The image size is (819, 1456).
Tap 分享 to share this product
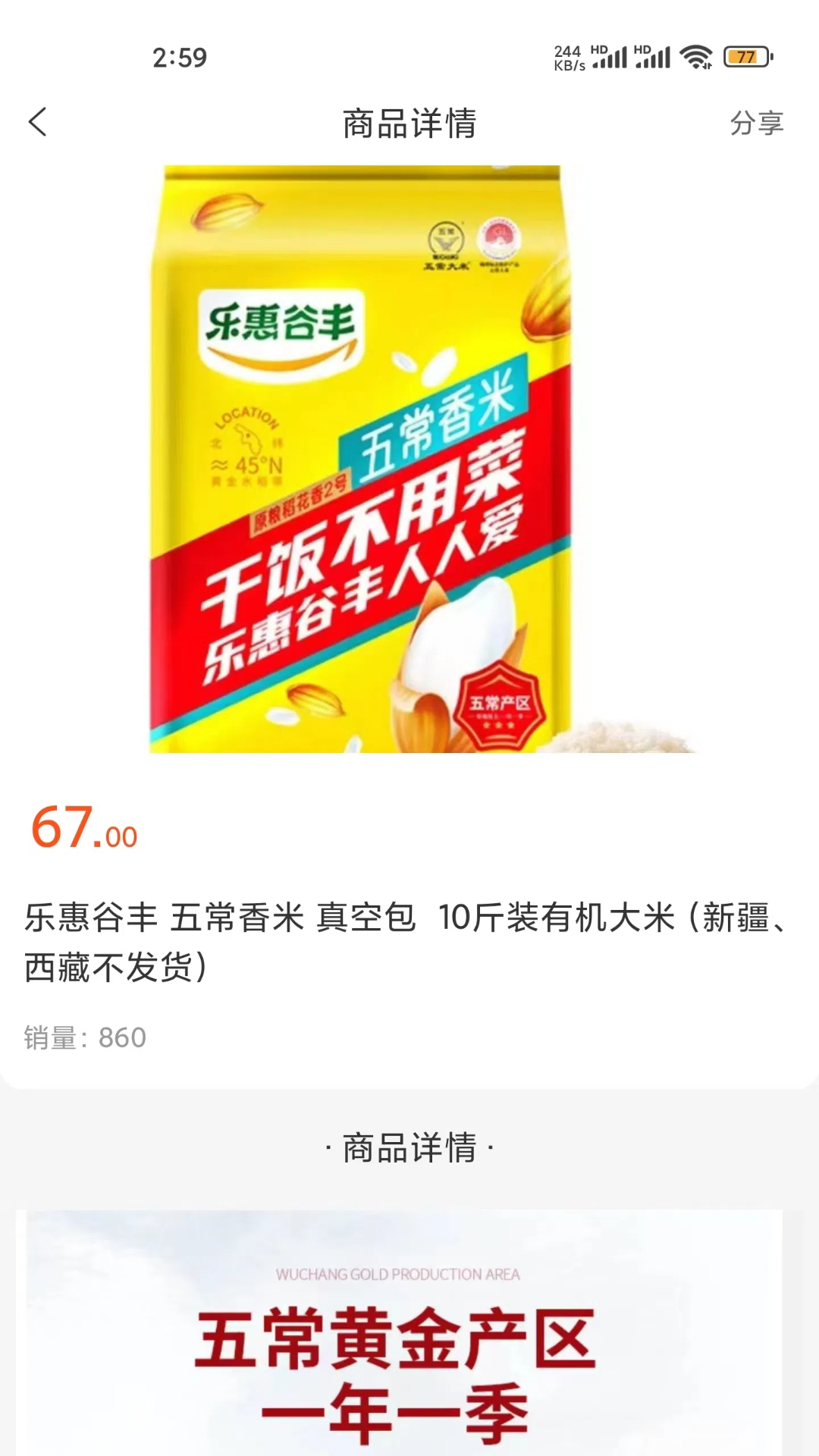756,123
